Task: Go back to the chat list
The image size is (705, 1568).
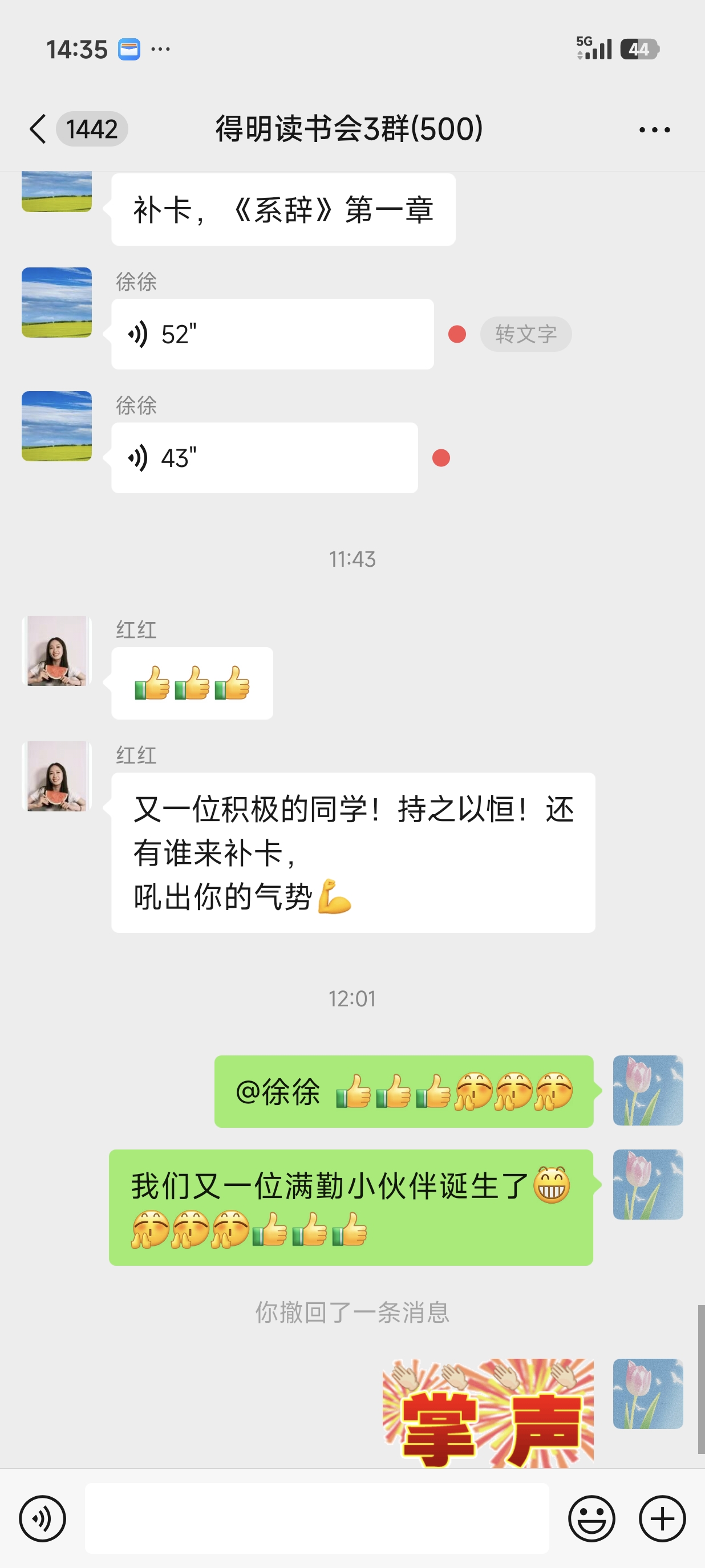Action: pyautogui.click(x=38, y=129)
